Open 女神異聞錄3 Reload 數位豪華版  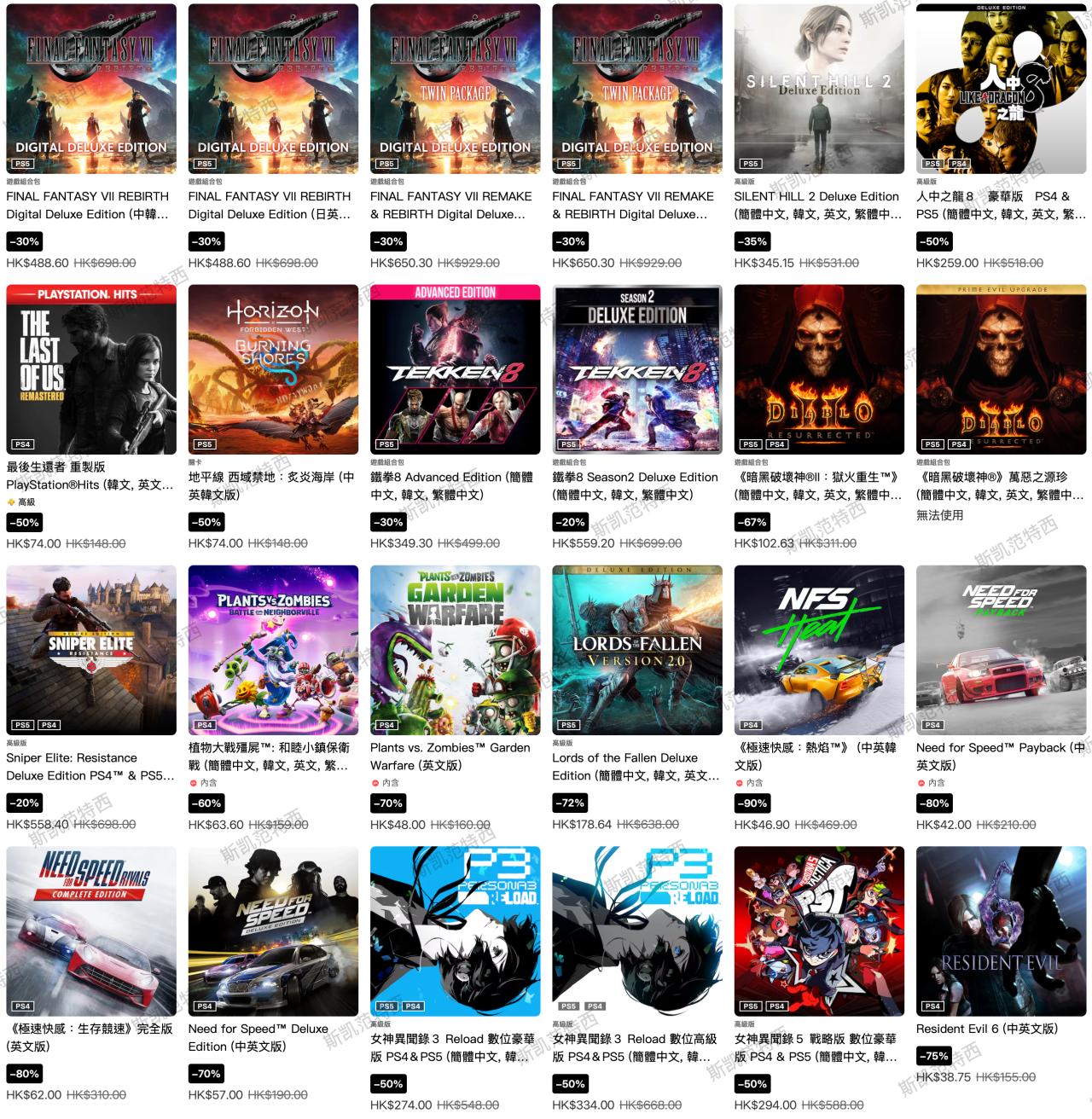point(455,931)
